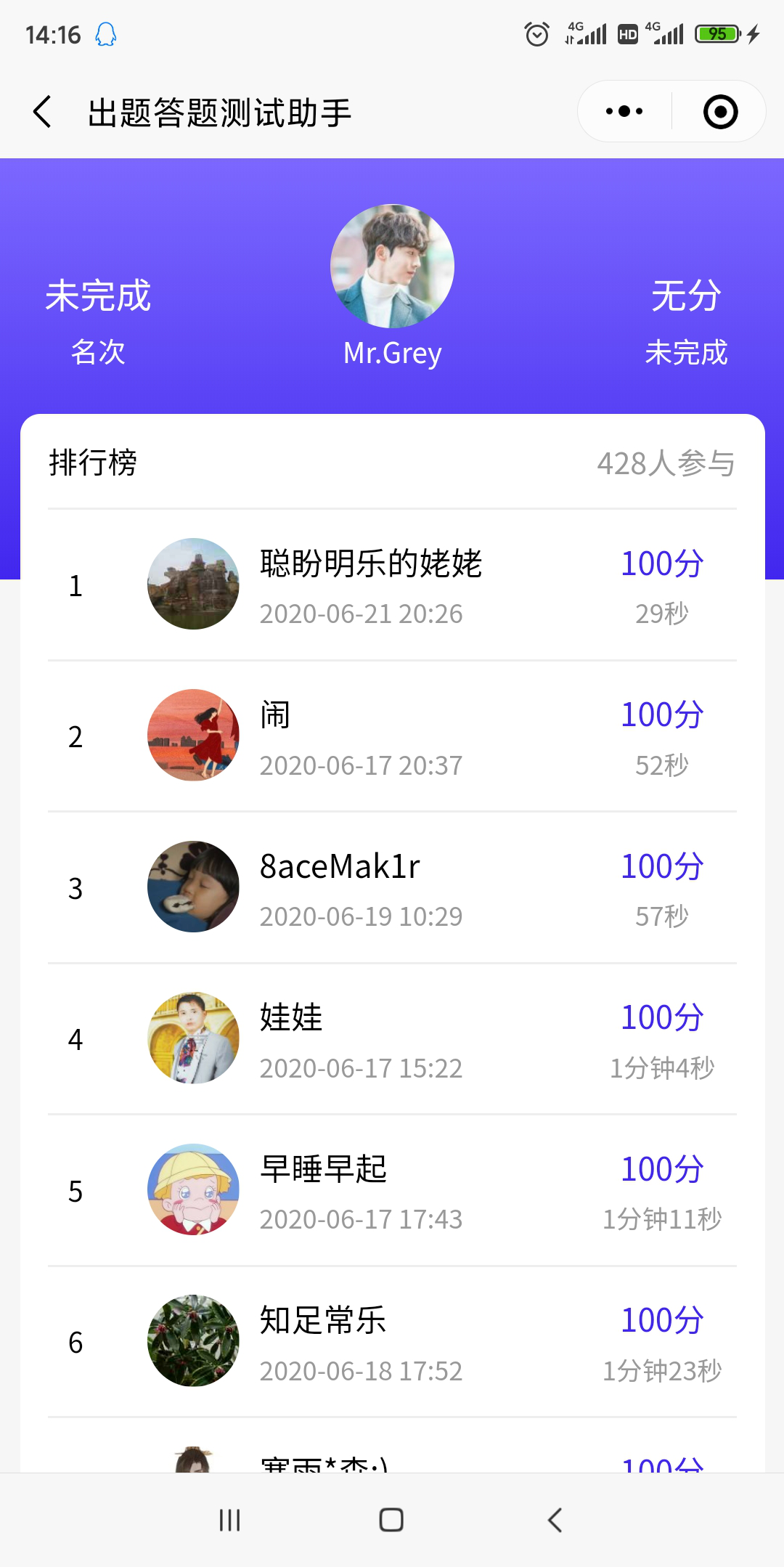Close the mini program with the circle button
The height and width of the screenshot is (1567, 784).
point(720,112)
